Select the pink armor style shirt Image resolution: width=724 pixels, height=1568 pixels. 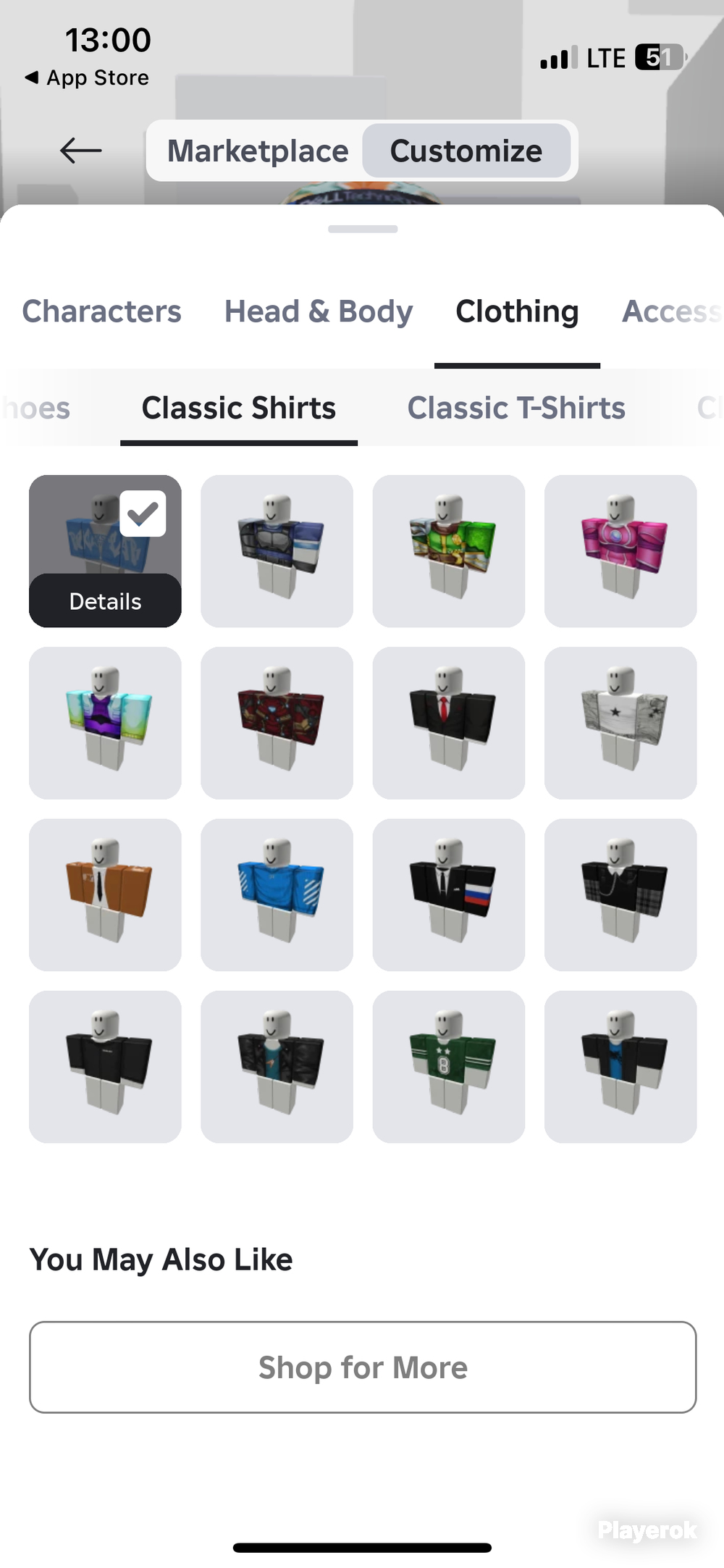pos(620,550)
